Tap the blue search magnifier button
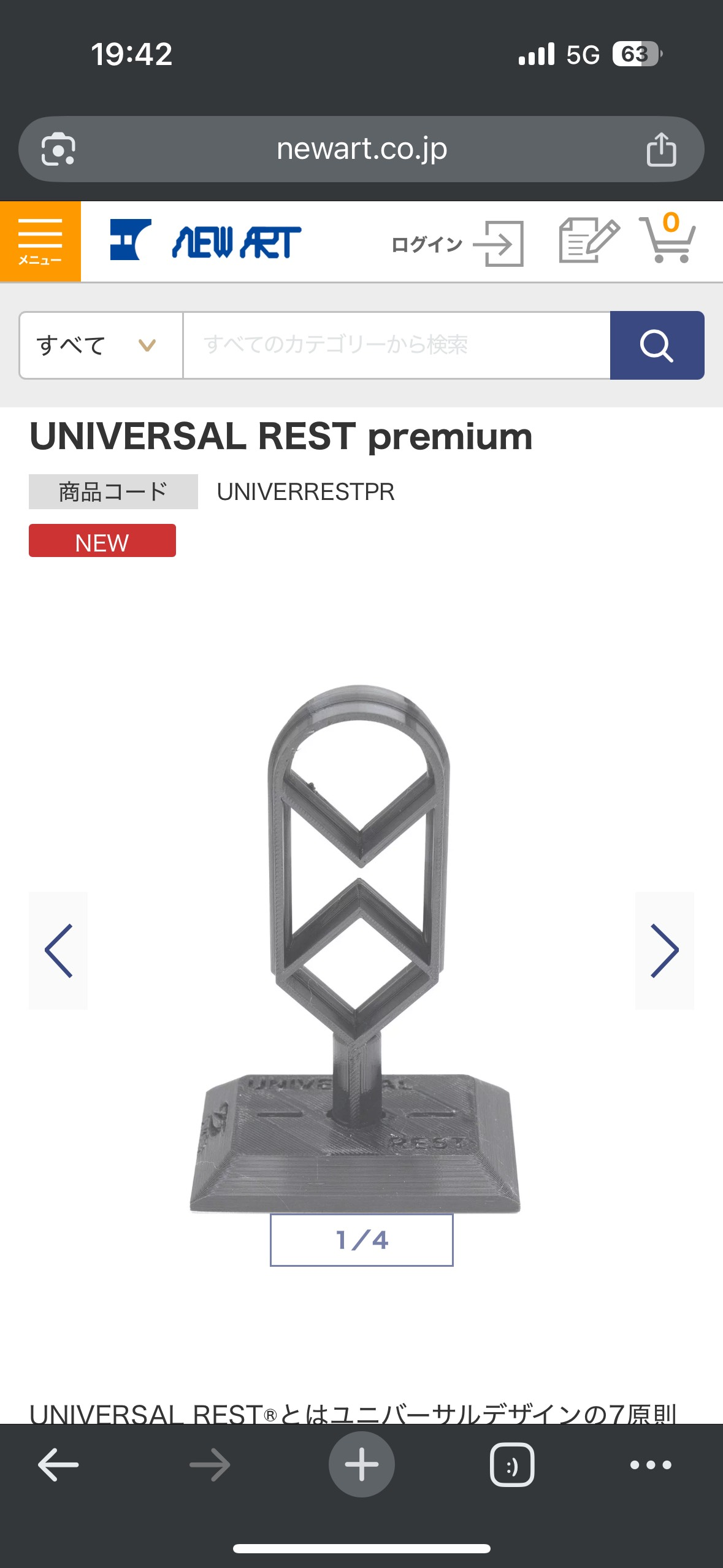The height and width of the screenshot is (1568, 723). pos(657,345)
